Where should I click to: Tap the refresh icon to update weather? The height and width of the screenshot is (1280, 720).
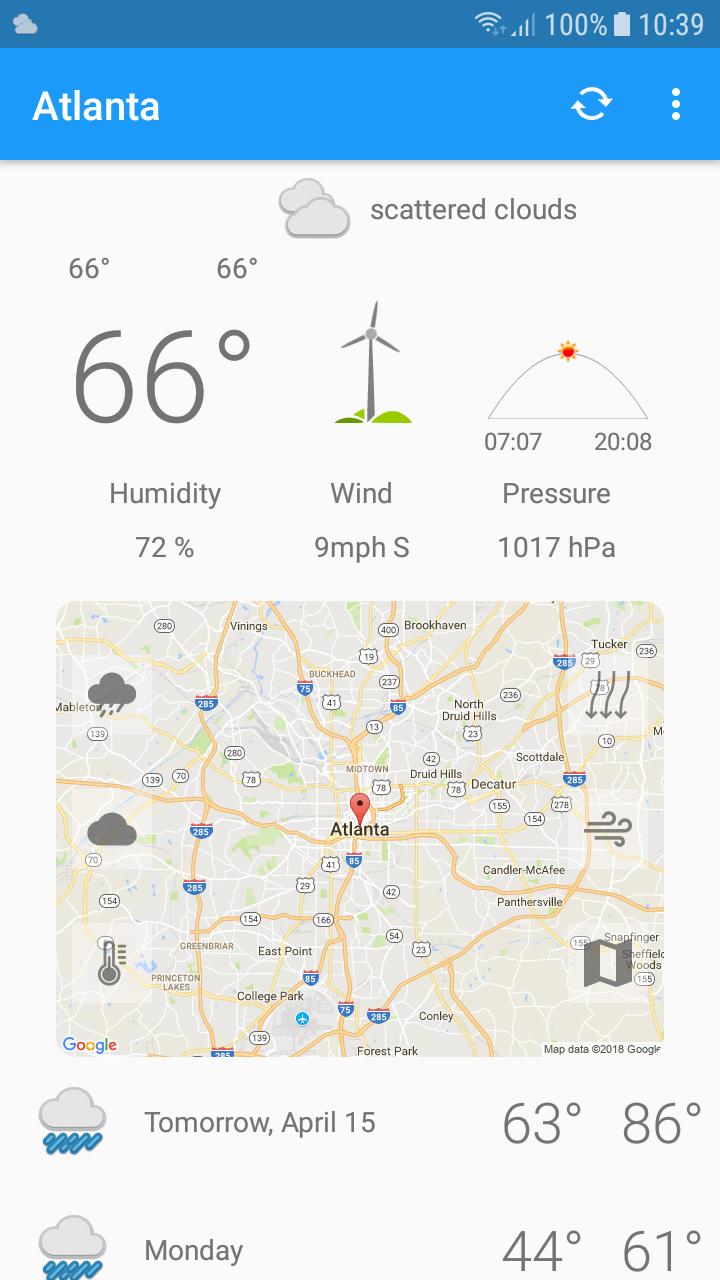pyautogui.click(x=592, y=103)
